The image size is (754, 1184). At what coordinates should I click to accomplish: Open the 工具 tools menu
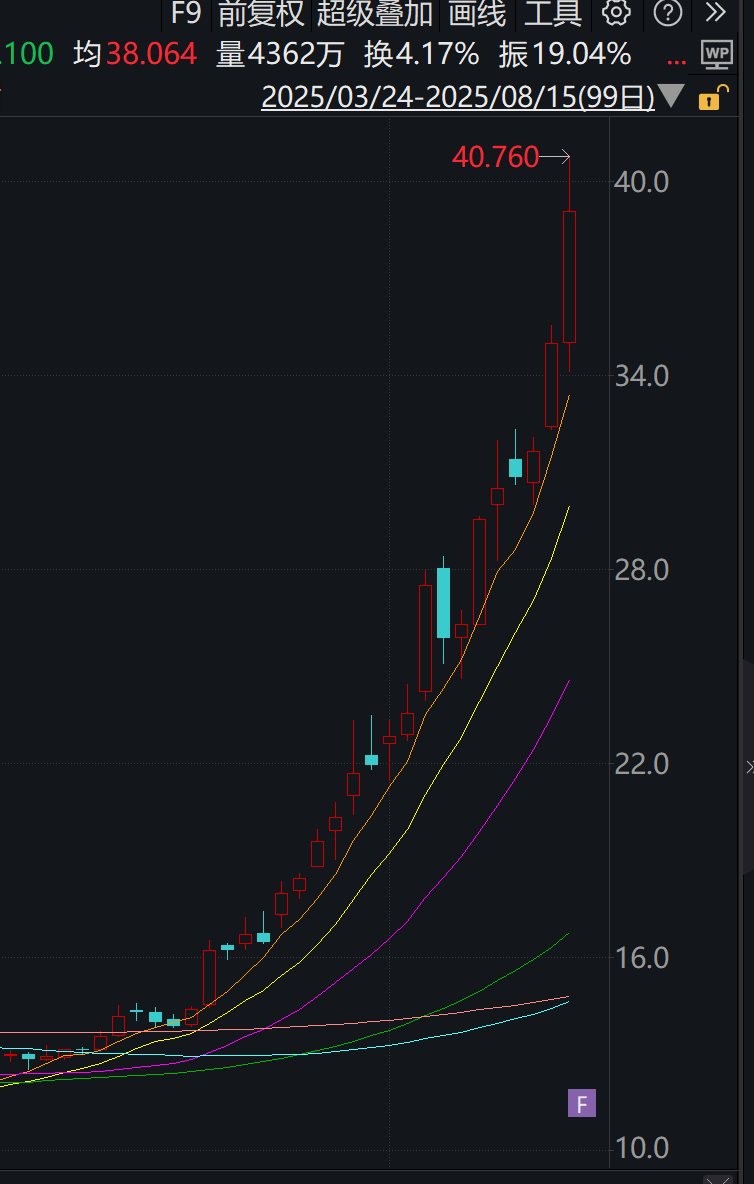click(553, 13)
